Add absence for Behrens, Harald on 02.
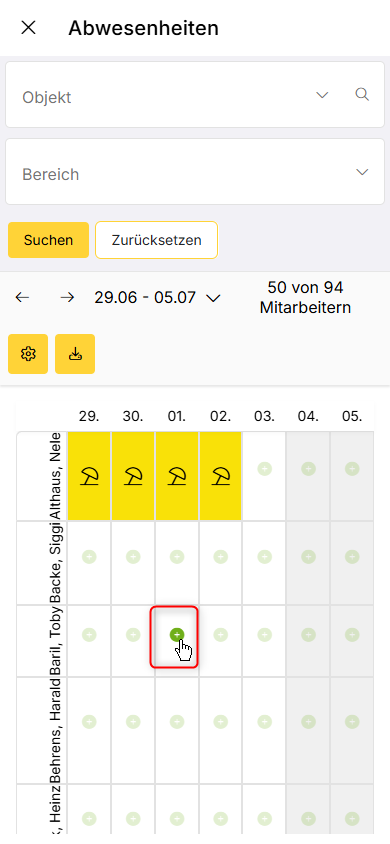 (x=221, y=722)
